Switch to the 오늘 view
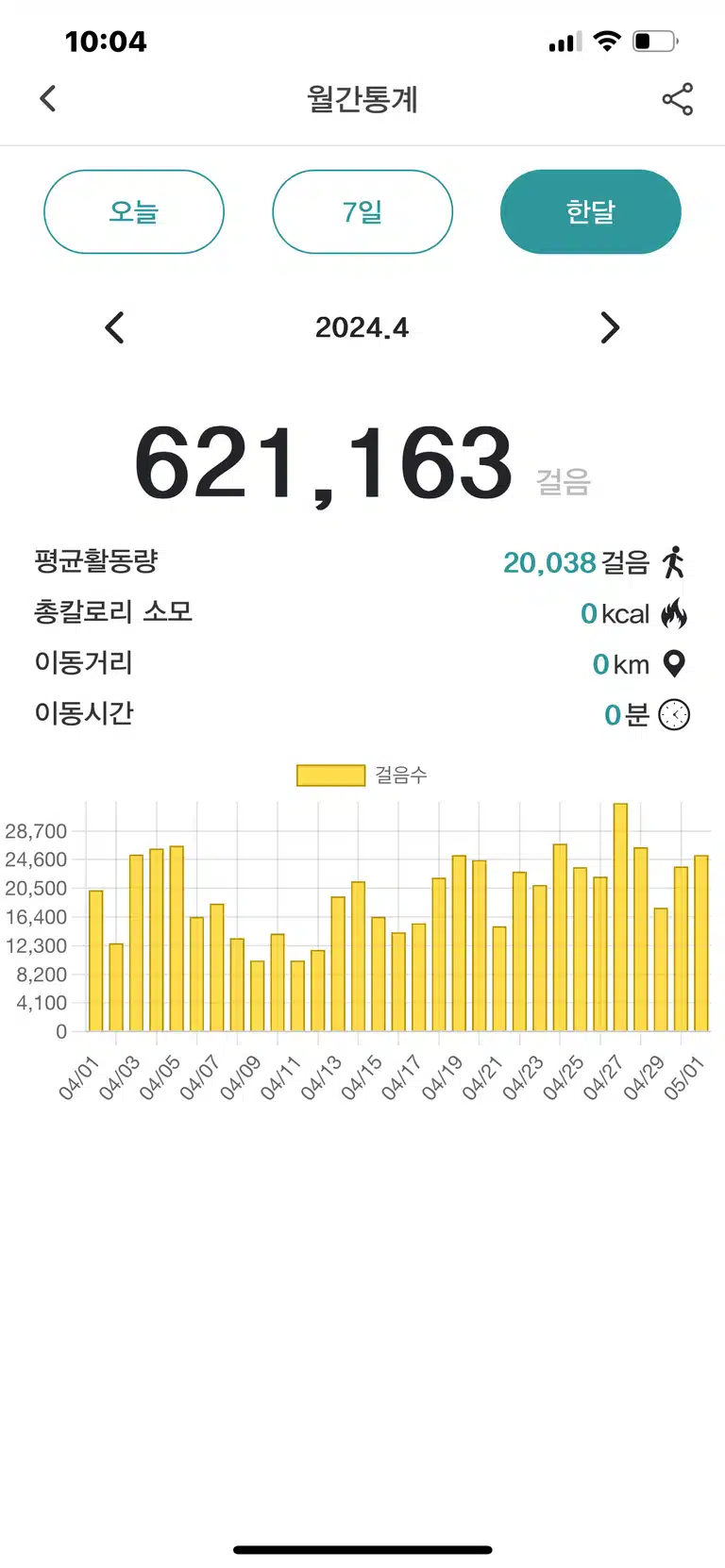This screenshot has height=1568, width=725. [x=134, y=211]
